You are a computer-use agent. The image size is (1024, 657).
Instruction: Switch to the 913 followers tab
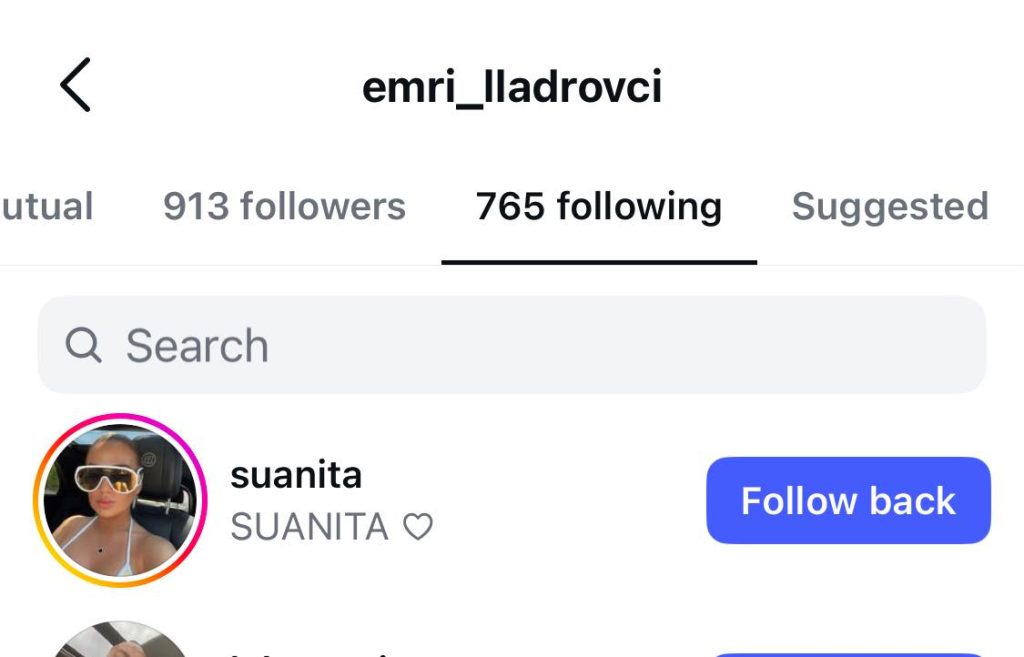click(x=284, y=207)
